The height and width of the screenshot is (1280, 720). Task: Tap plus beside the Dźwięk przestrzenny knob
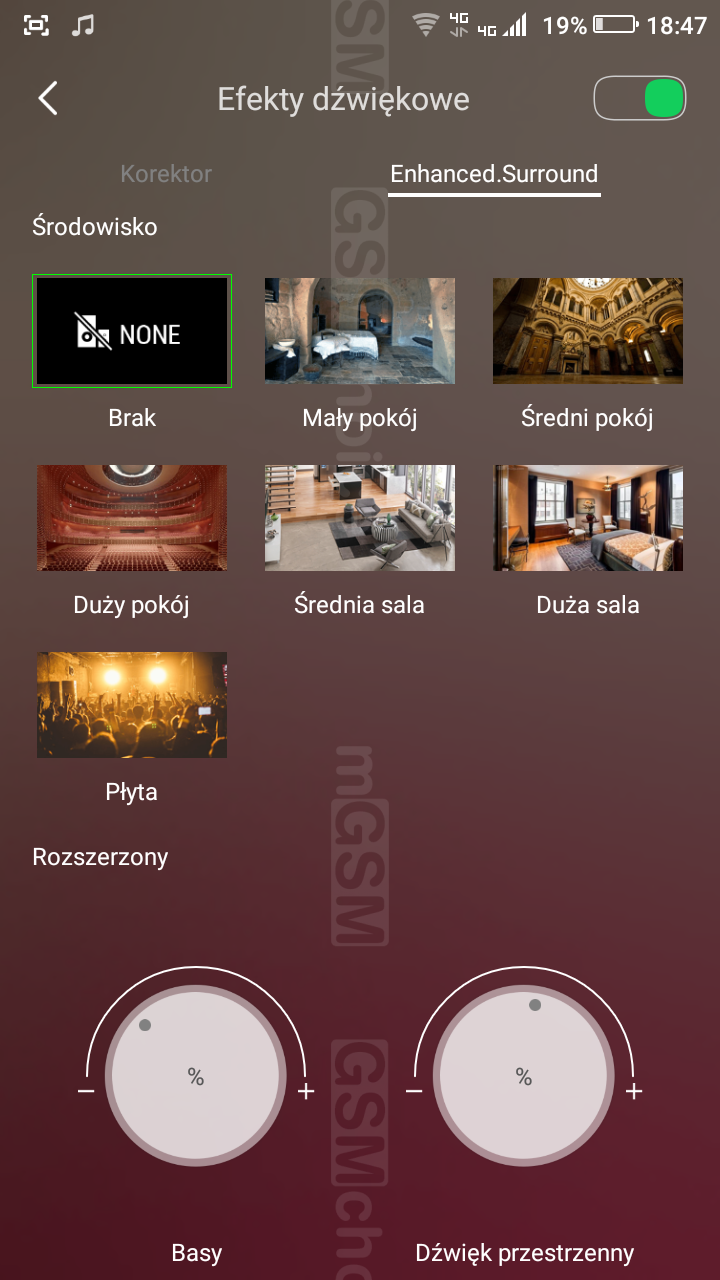pos(634,1091)
